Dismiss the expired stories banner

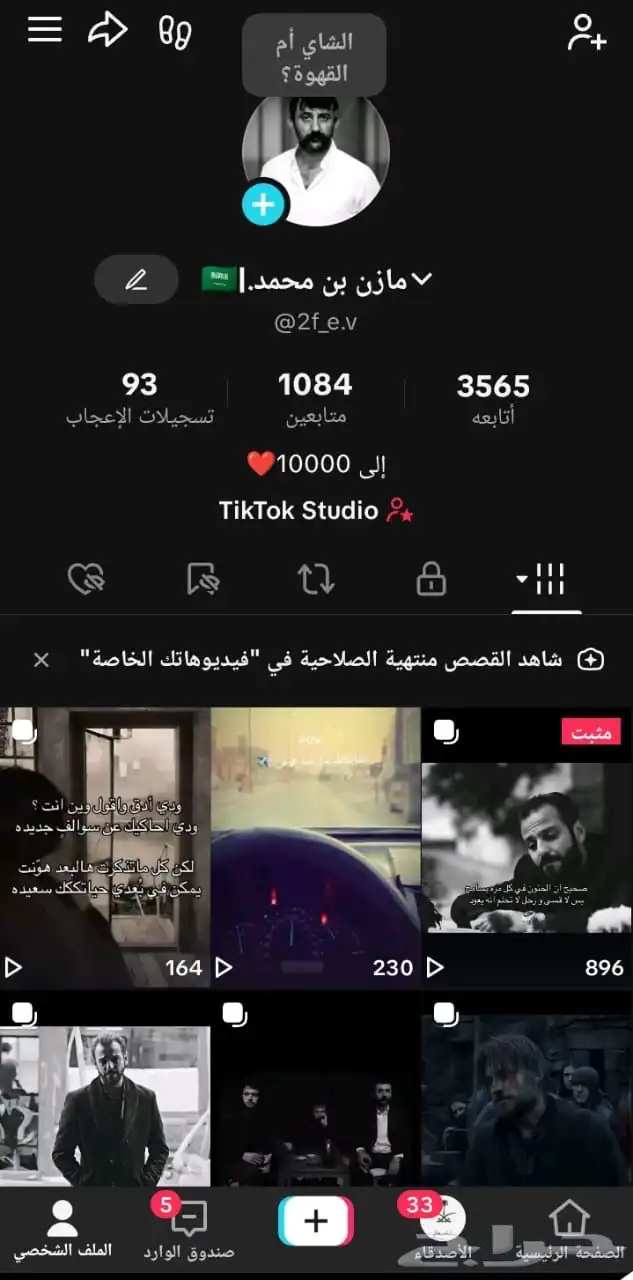41,659
